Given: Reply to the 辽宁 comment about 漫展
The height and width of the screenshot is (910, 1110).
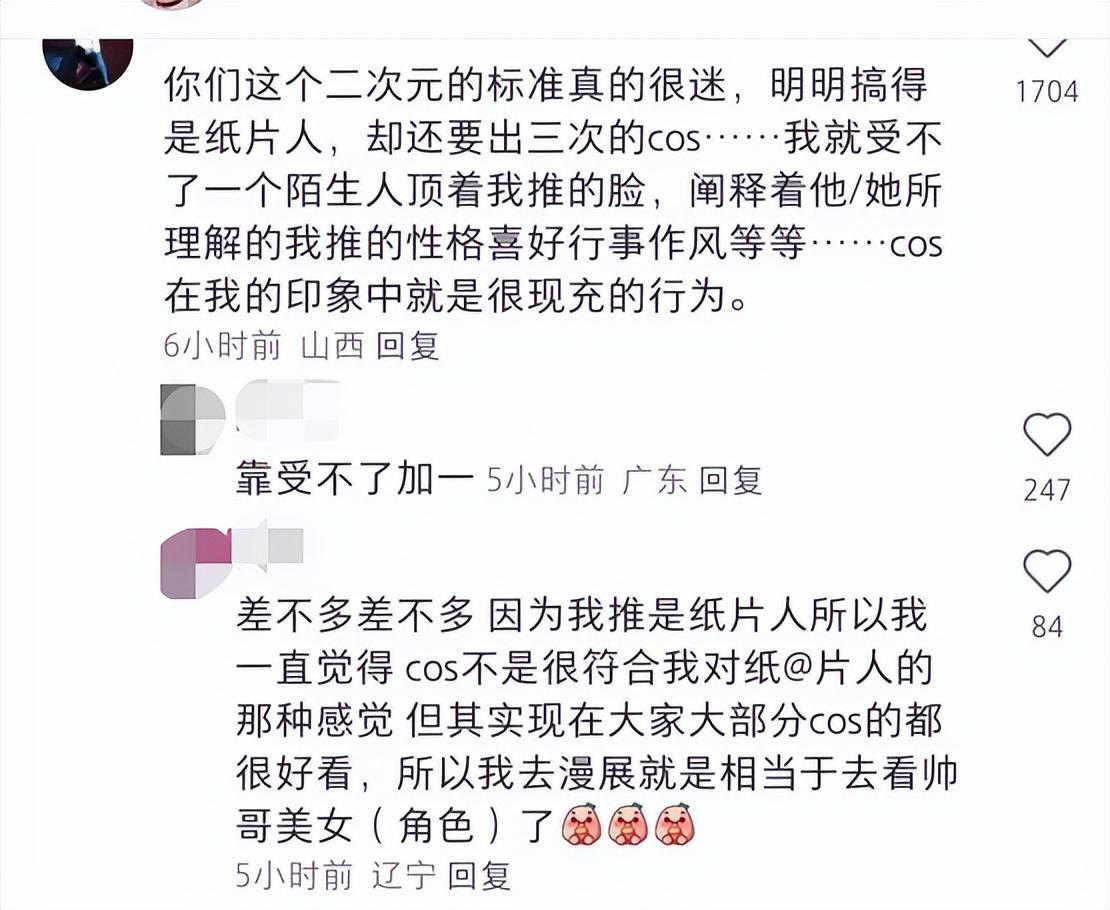Looking at the screenshot, I should (478, 876).
